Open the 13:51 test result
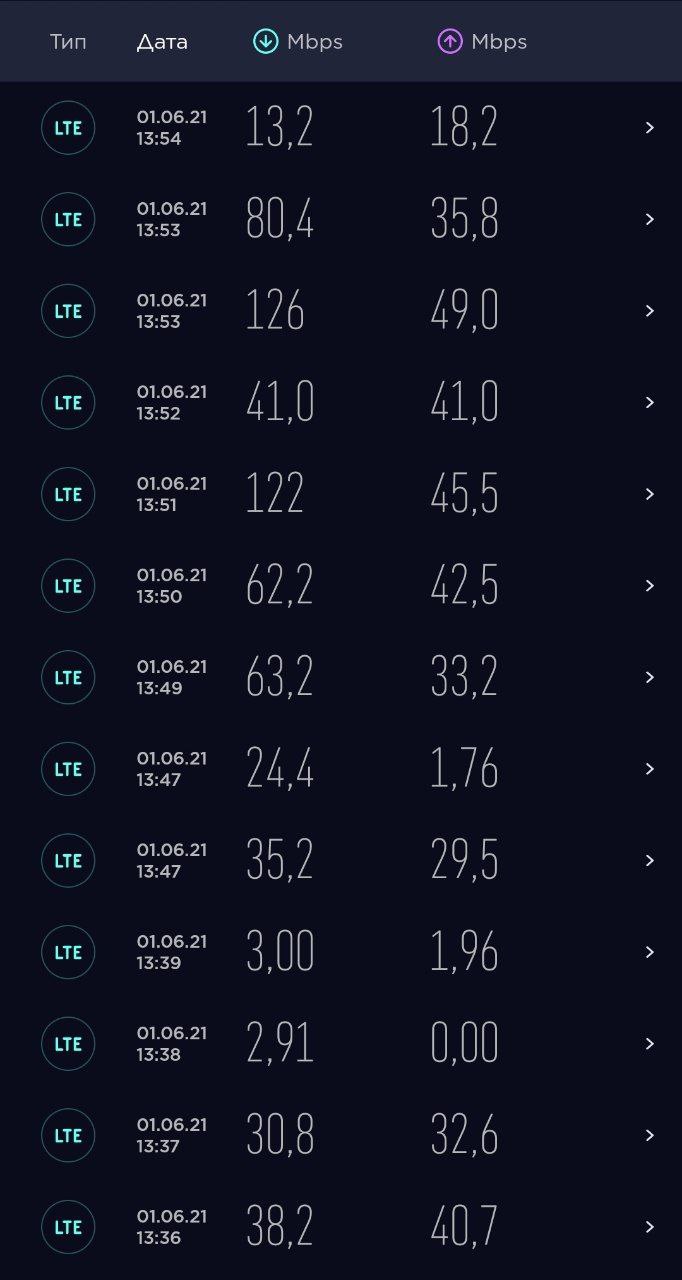The image size is (682, 1280). (341, 494)
